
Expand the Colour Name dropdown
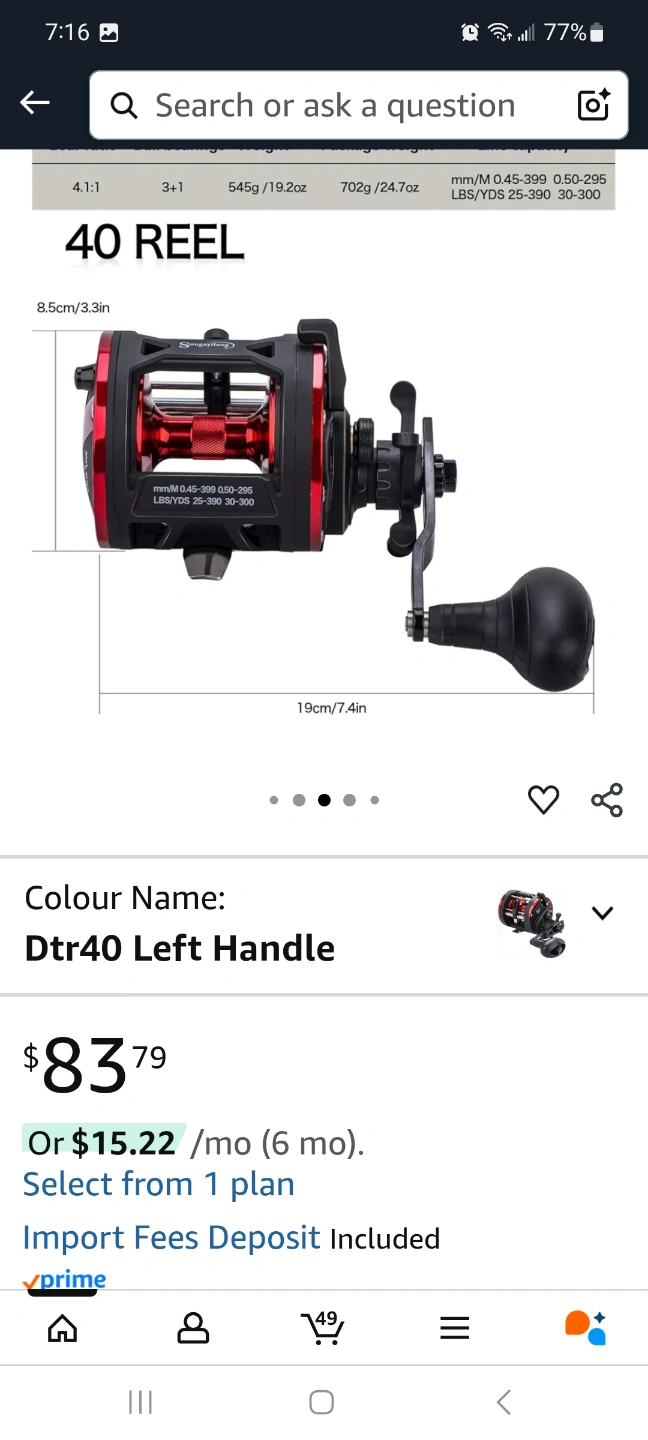[602, 913]
